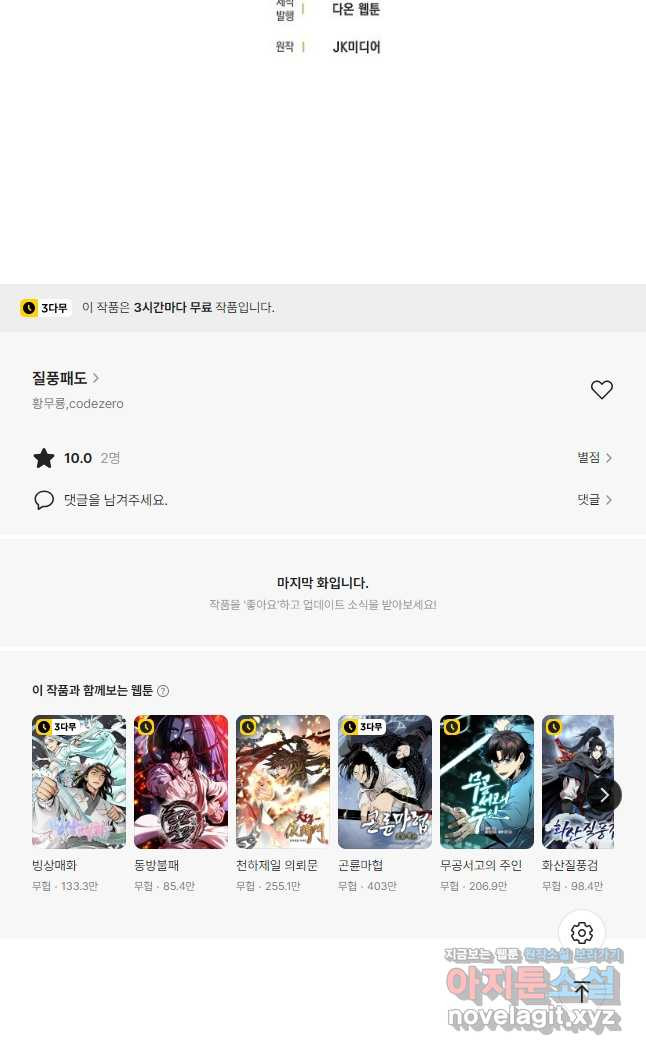Open the 빙상매화 webtoon
Viewport: 646px width, 1055px height.
point(79,782)
